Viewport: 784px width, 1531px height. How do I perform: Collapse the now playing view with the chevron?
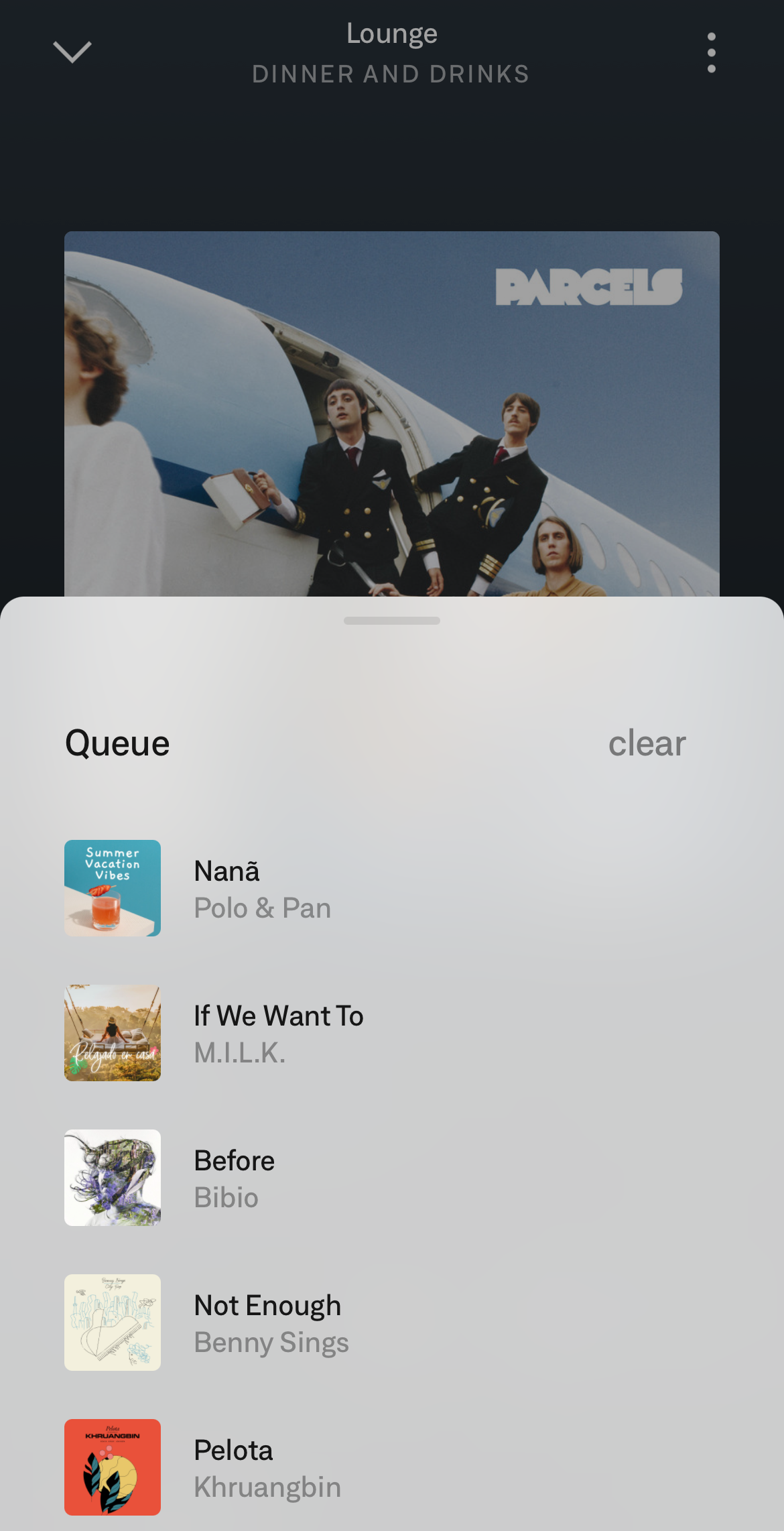(x=72, y=52)
